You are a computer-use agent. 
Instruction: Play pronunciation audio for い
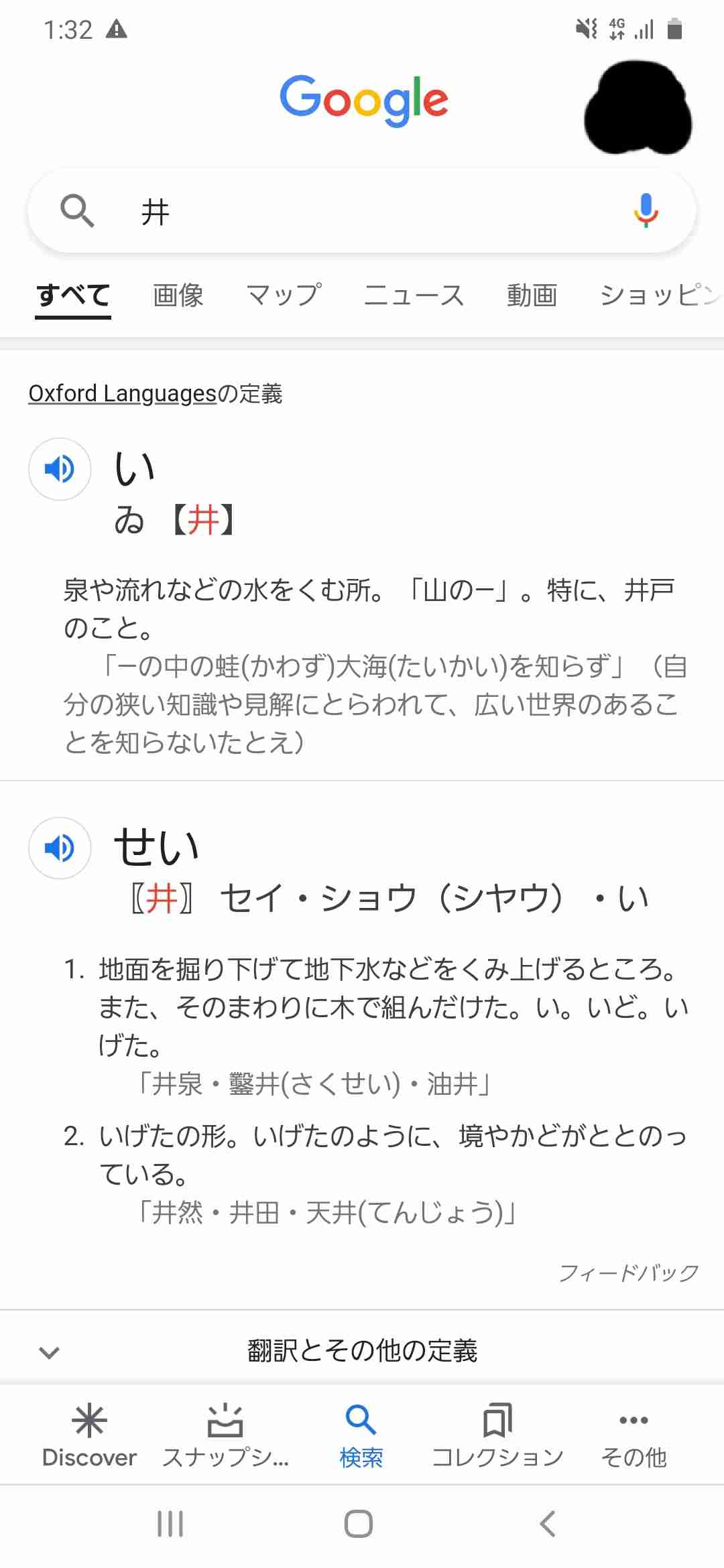[60, 469]
